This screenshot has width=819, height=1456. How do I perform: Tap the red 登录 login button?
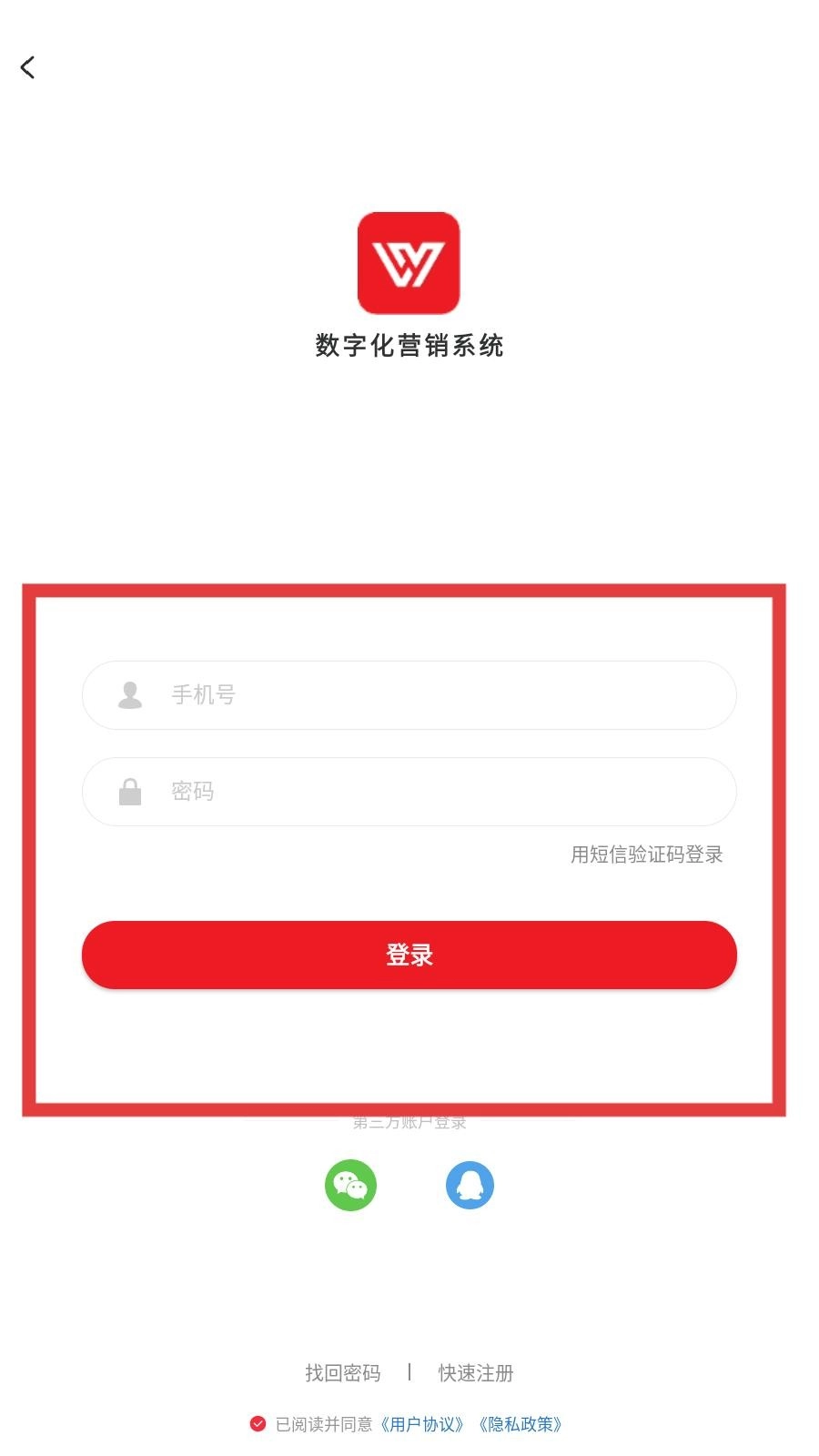(x=409, y=955)
